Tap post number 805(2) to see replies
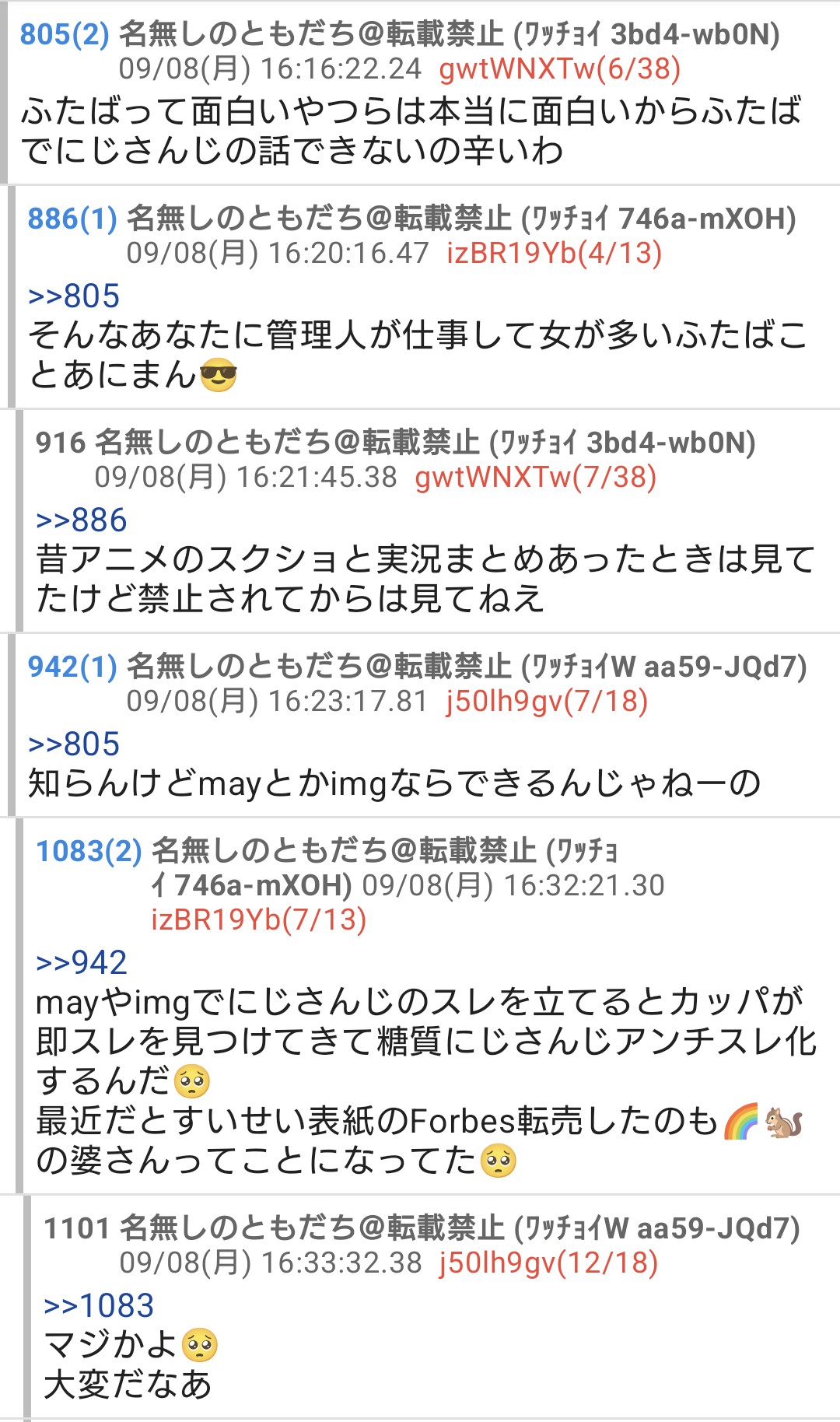The image size is (840, 1422). 65,34
